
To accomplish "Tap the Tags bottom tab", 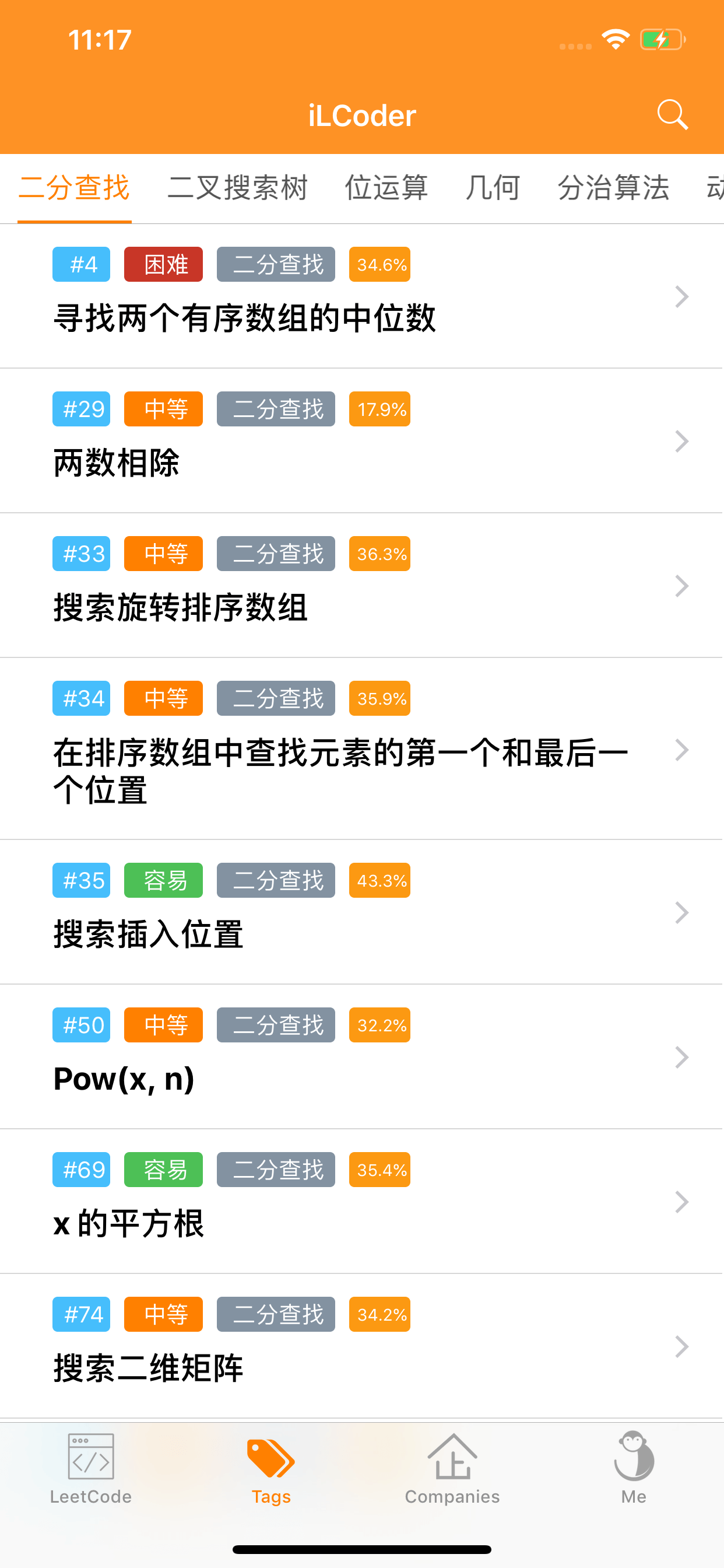I will [271, 1468].
